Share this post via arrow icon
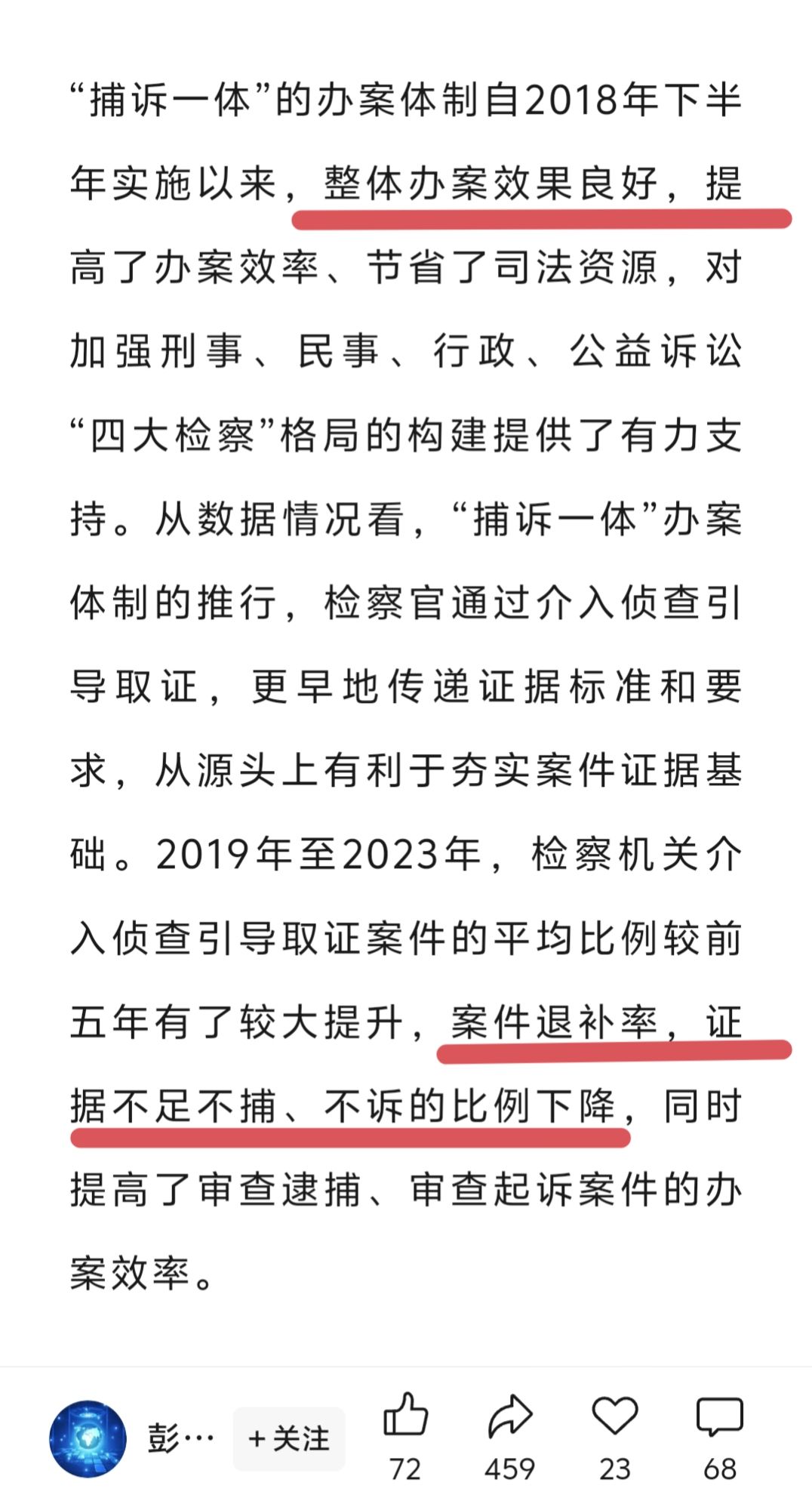Screen dimensions: 812x1501 [510, 1416]
